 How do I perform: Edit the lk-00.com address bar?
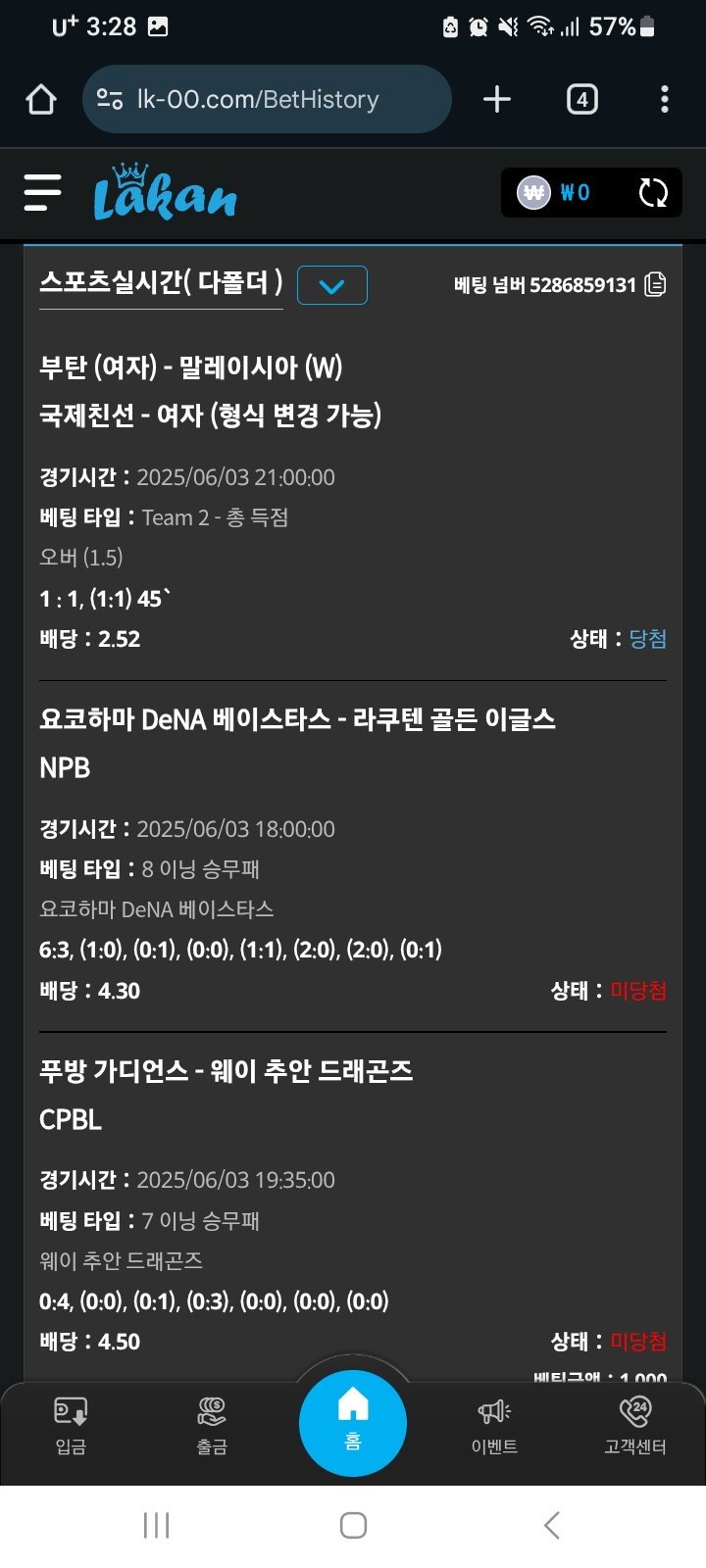265,99
